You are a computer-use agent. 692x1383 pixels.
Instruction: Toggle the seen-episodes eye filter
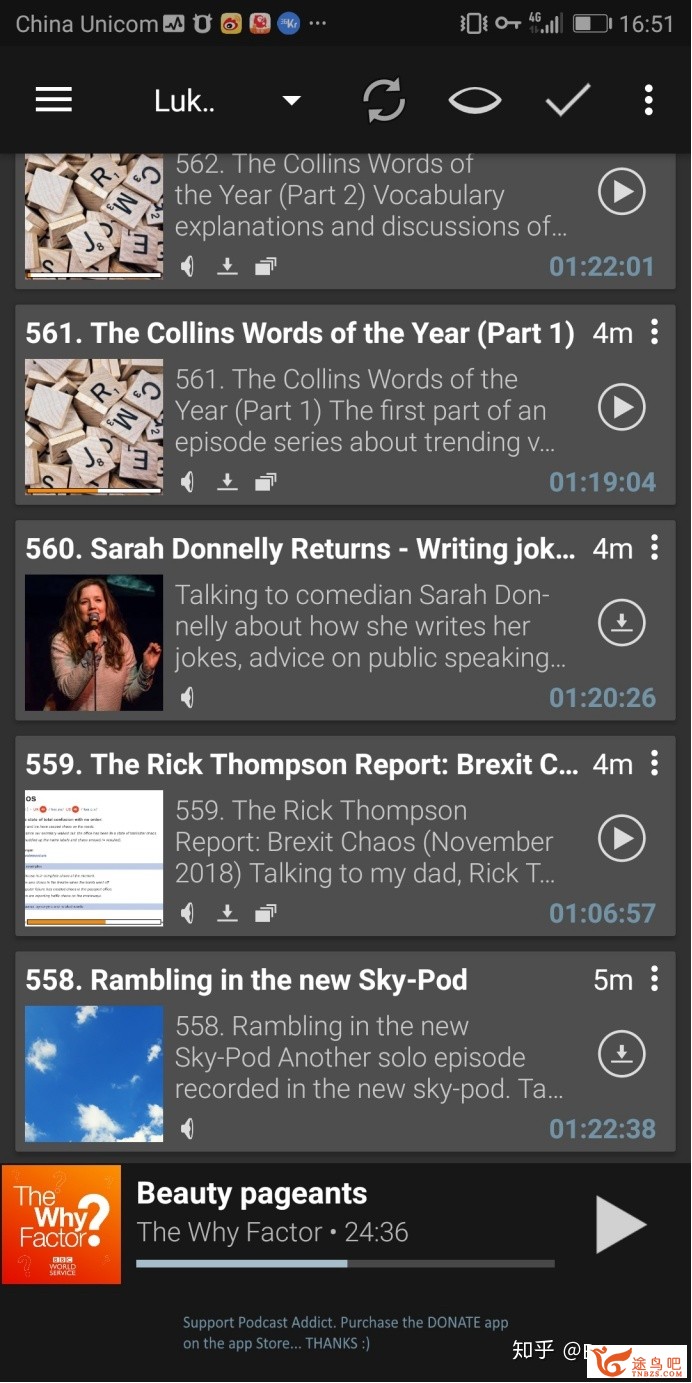coord(475,100)
